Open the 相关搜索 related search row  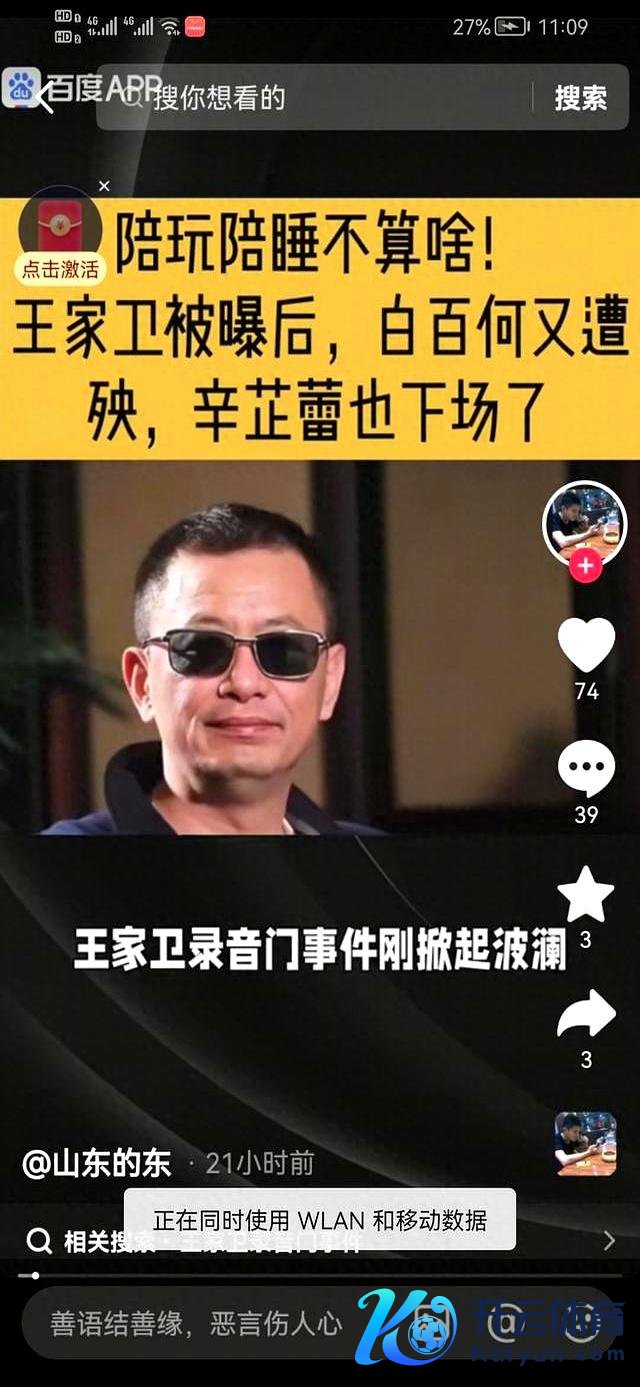point(320,1241)
